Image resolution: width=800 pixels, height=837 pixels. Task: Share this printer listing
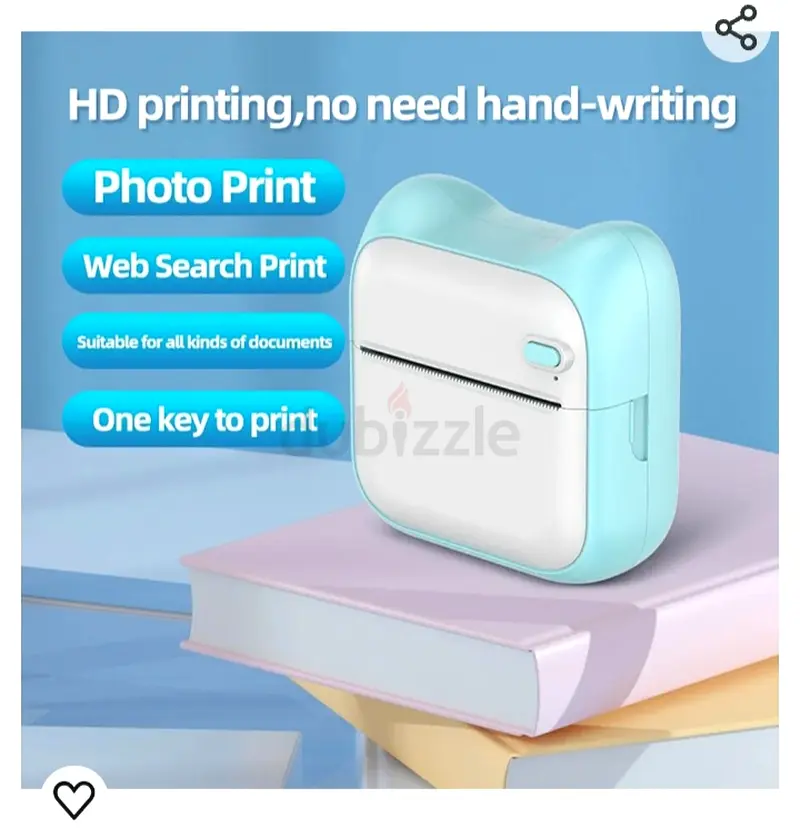pos(736,28)
